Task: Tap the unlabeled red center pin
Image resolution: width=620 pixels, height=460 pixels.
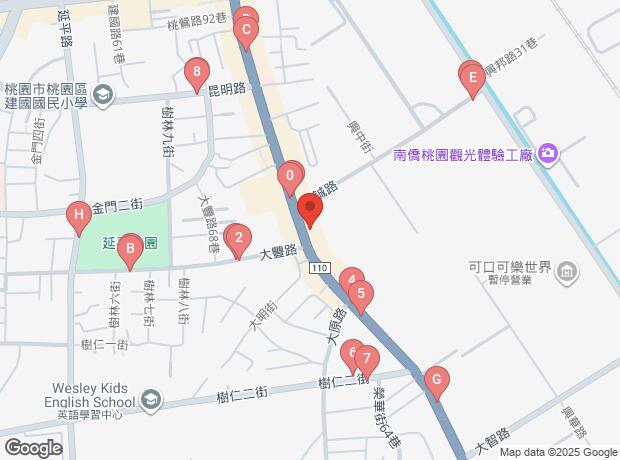Action: [x=310, y=210]
